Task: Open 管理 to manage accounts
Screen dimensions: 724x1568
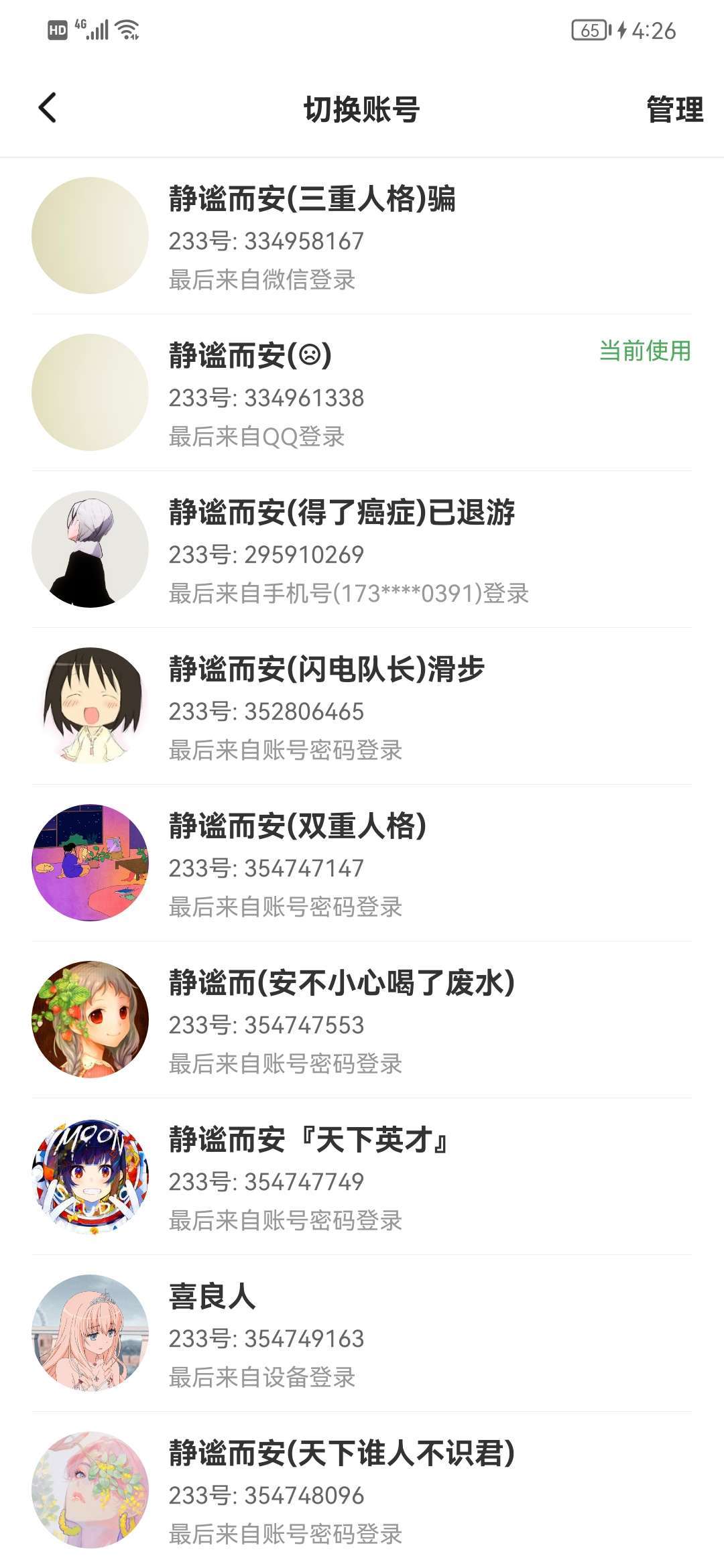Action: pyautogui.click(x=674, y=110)
